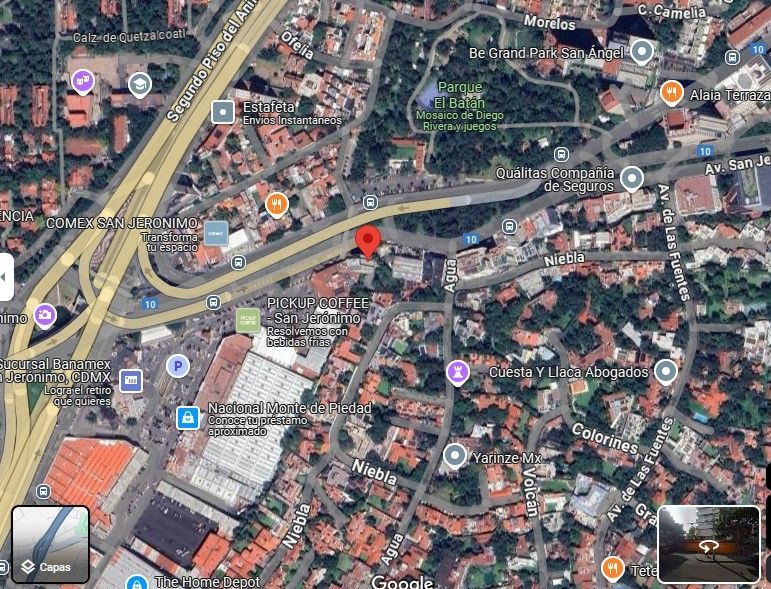The image size is (771, 589).
Task: Open the parking lot P marker
Action: pos(178,366)
